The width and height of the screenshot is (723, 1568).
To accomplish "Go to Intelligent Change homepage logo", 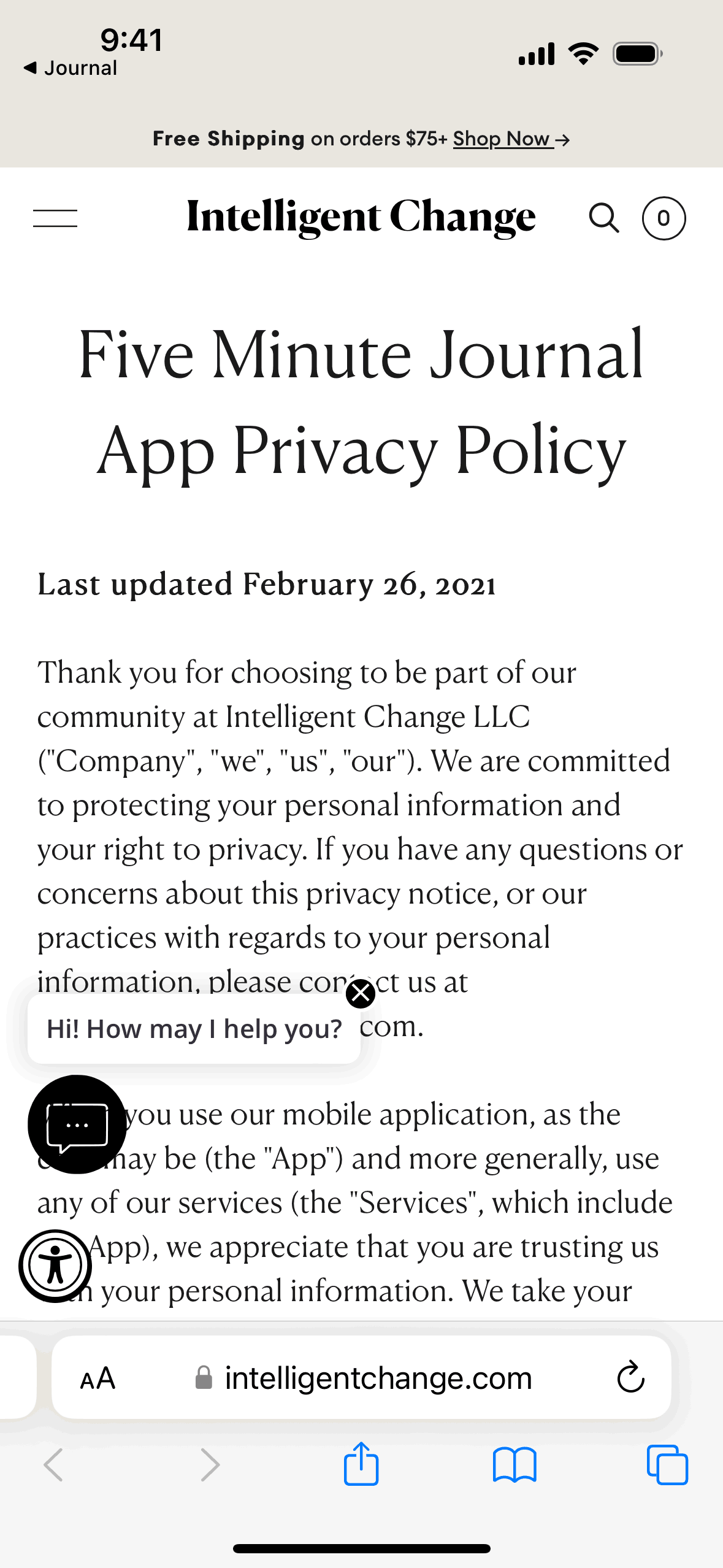I will coord(361,217).
